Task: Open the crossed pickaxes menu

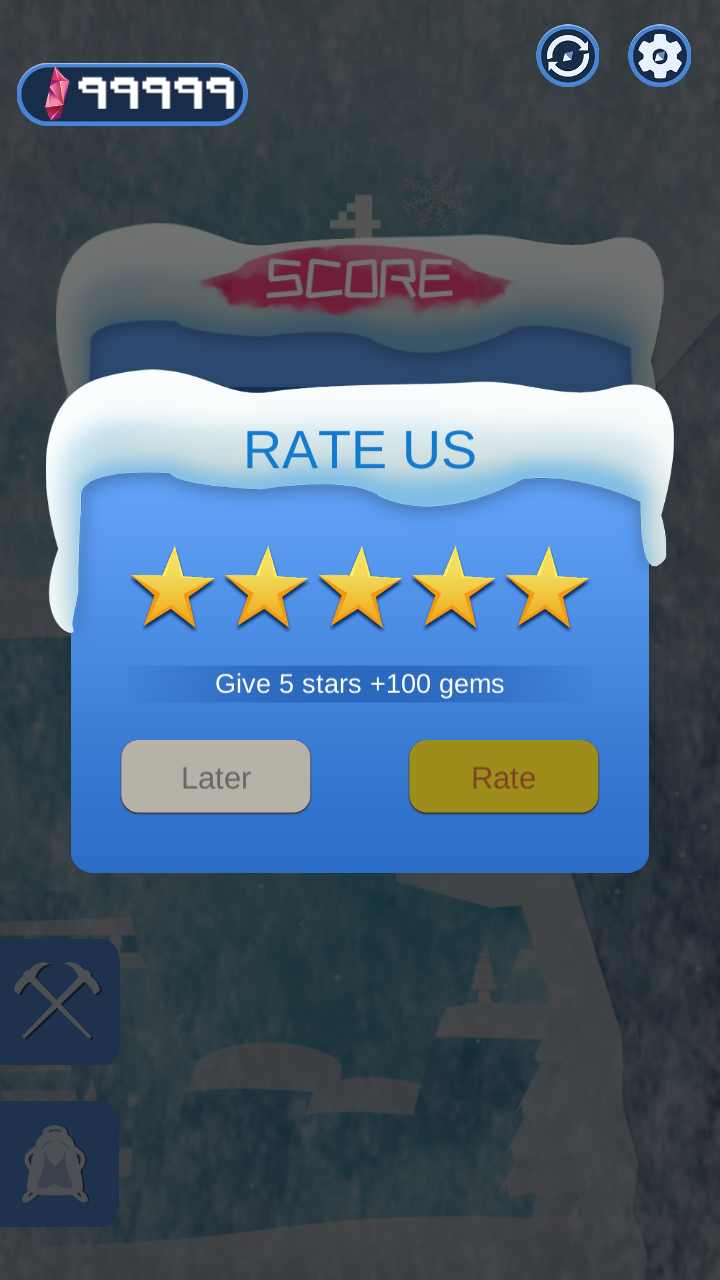Action: (x=57, y=1001)
